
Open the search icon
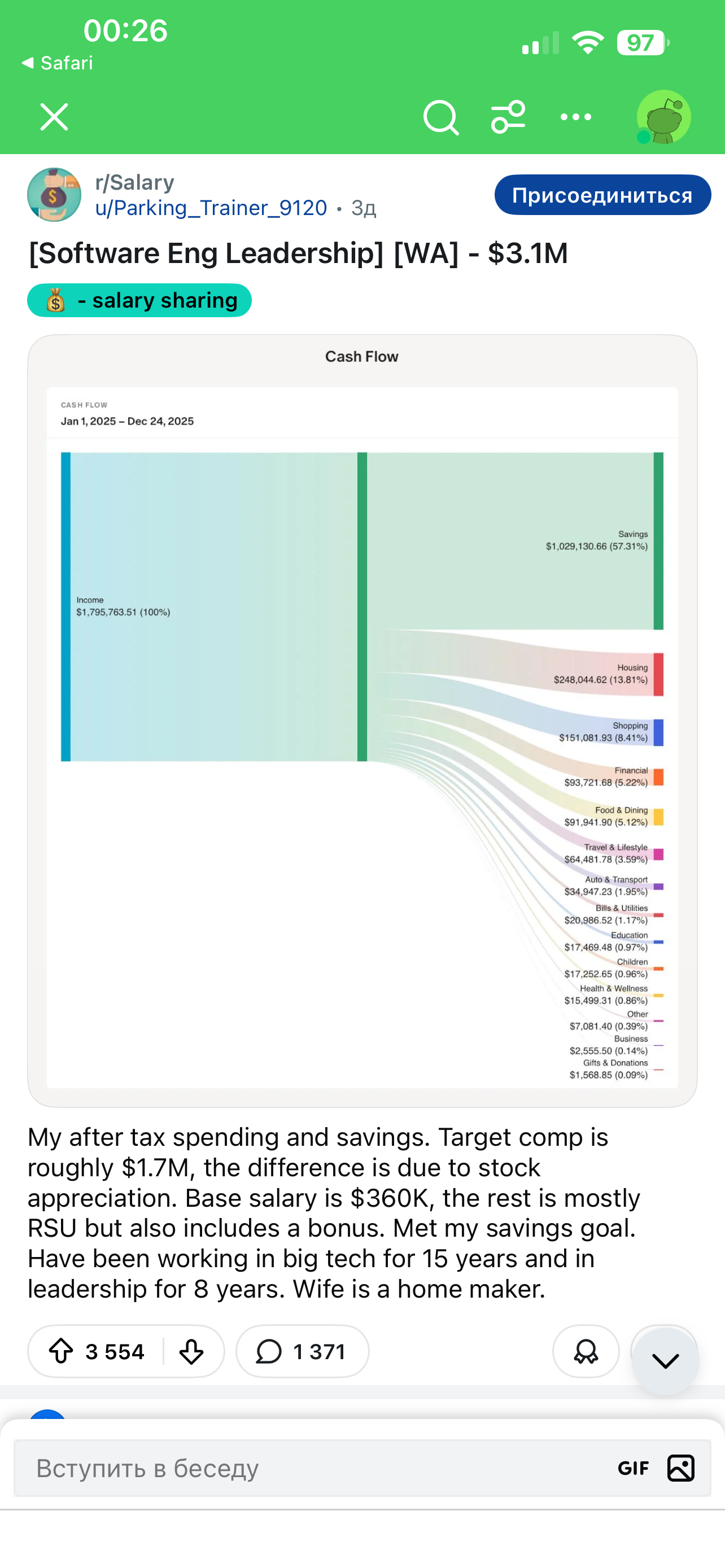coord(440,117)
